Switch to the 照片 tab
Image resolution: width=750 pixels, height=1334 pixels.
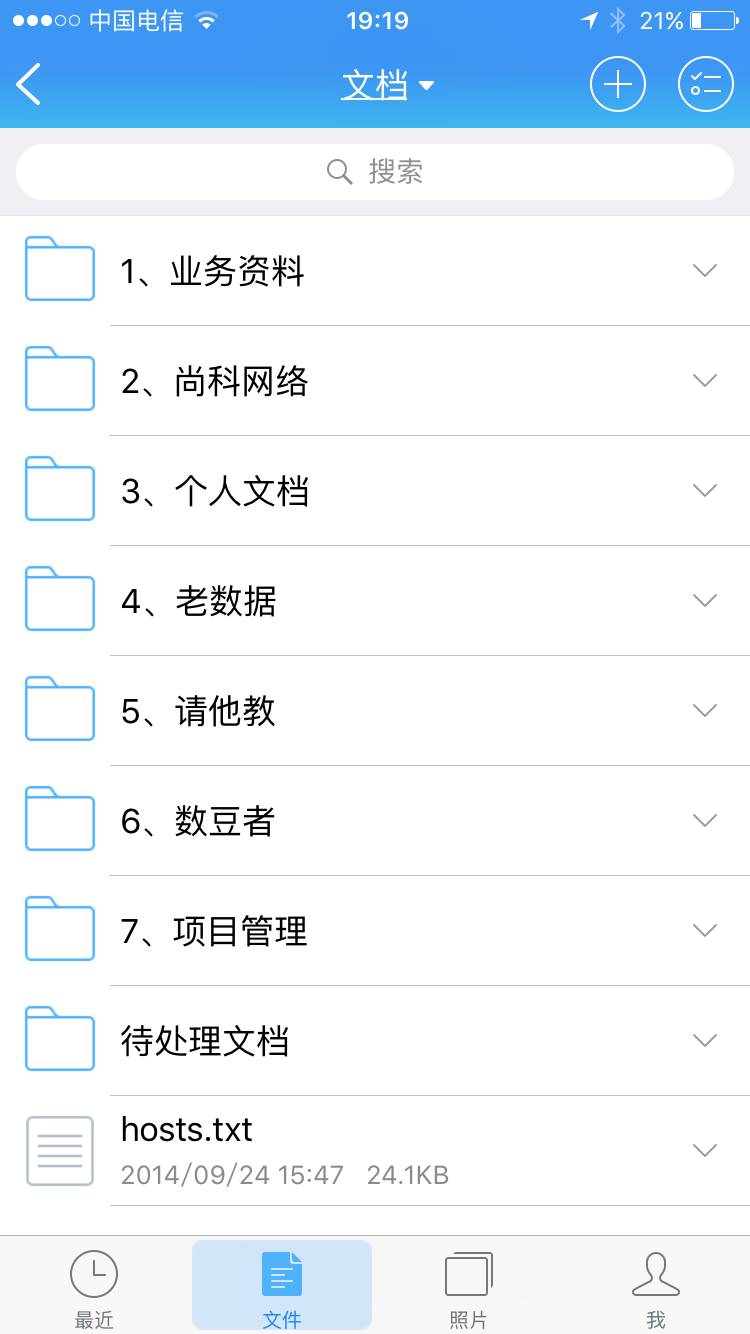tap(468, 1285)
